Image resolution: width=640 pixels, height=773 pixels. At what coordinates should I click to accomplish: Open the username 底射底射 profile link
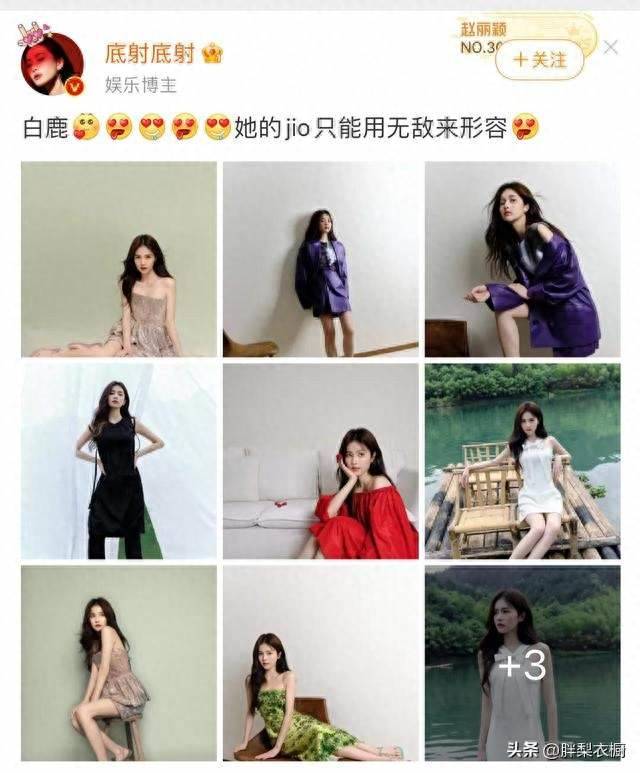(151, 52)
